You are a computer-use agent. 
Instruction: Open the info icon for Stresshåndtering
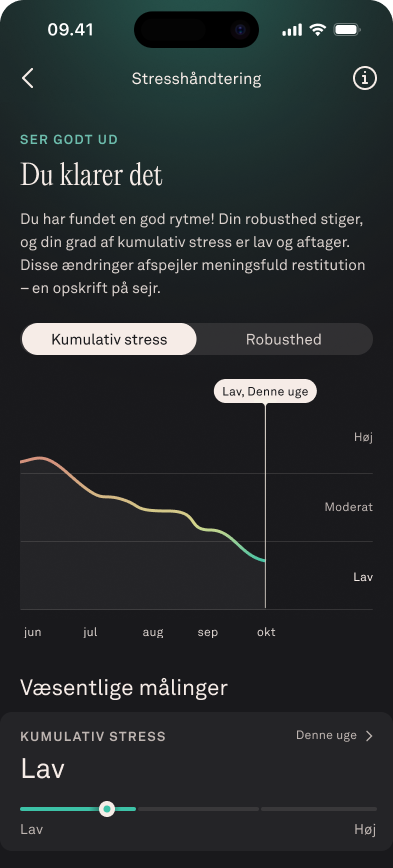pyautogui.click(x=365, y=79)
